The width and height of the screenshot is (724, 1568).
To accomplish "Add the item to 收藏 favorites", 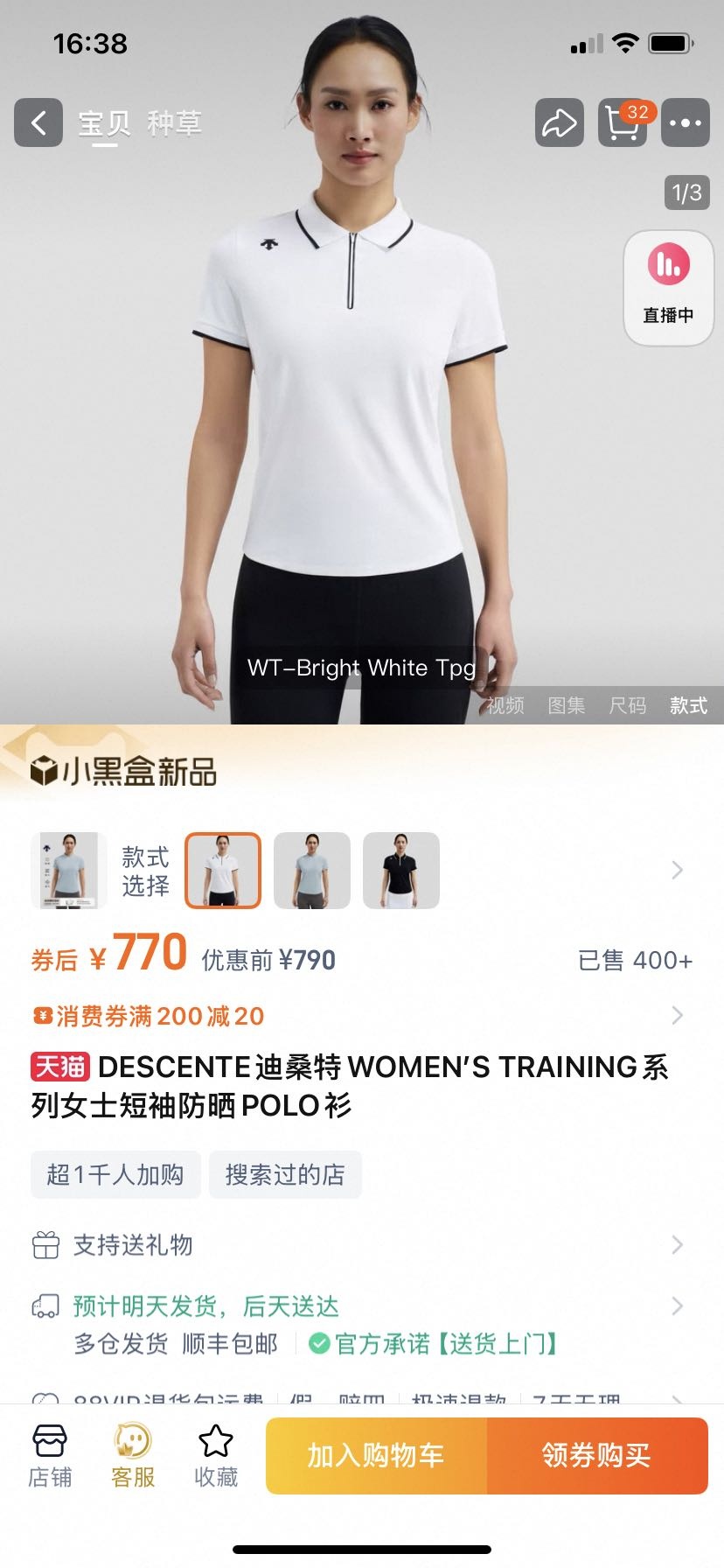I will click(216, 1456).
